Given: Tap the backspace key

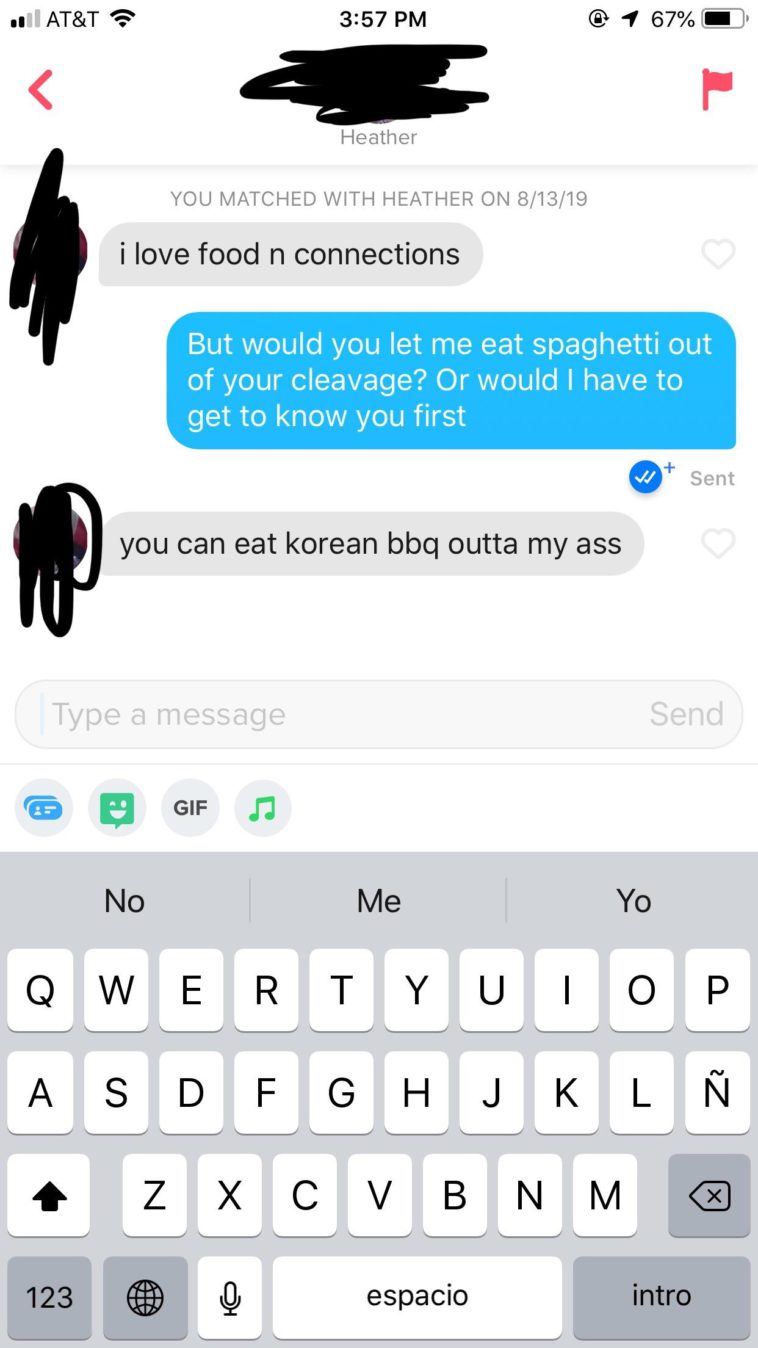Looking at the screenshot, I should 709,1195.
